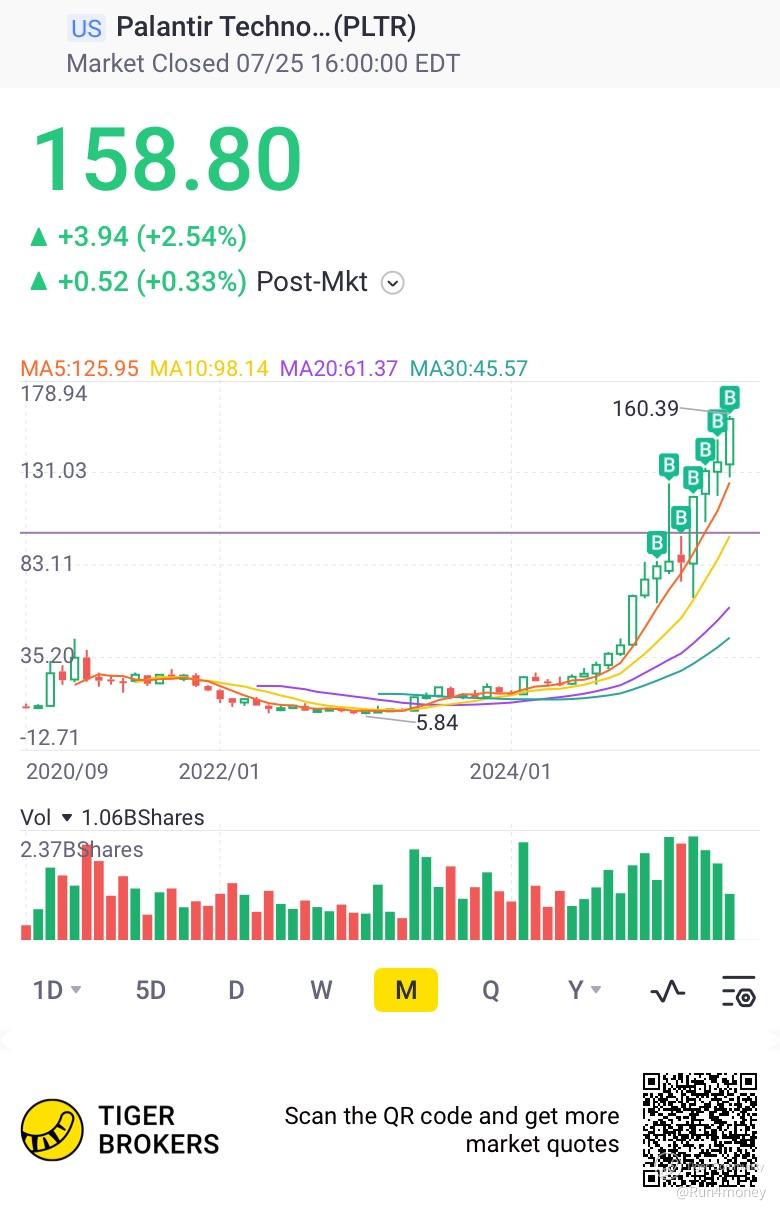Select the M monthly chart tab
The height and width of the screenshot is (1210, 780).
[x=406, y=990]
